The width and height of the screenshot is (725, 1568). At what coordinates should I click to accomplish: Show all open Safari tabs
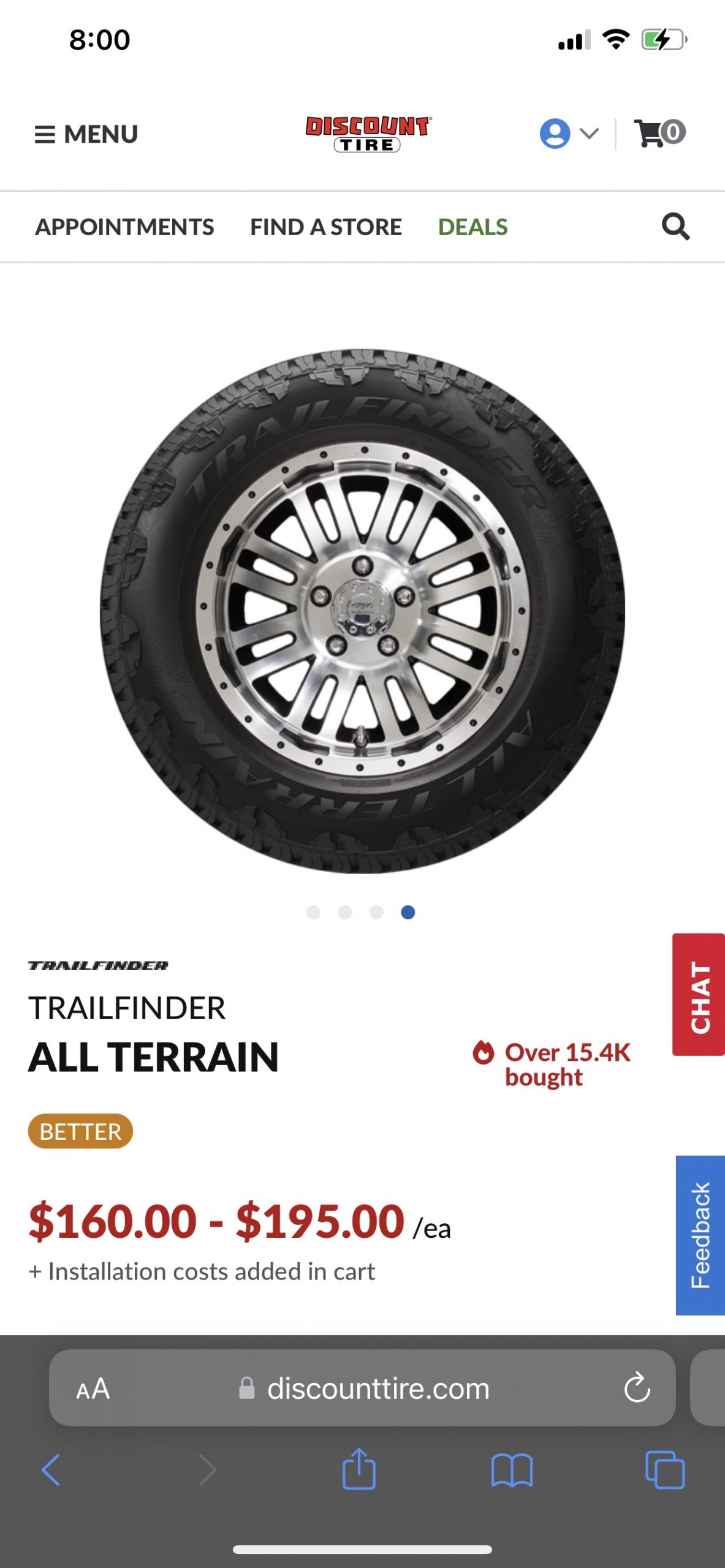point(665,1469)
